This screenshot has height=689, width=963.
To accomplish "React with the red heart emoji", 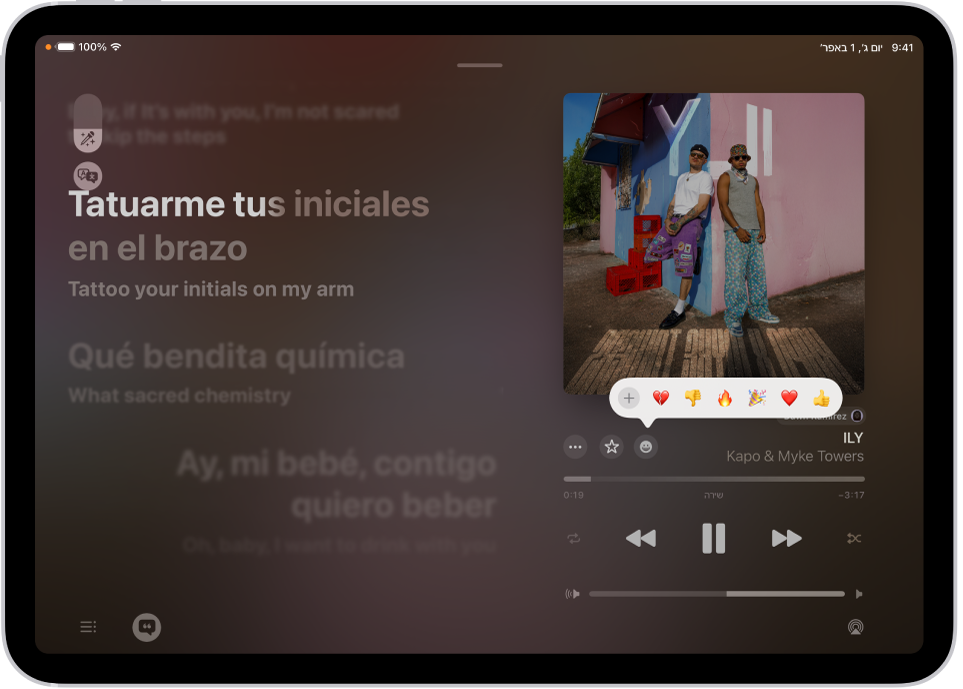I will tap(789, 398).
